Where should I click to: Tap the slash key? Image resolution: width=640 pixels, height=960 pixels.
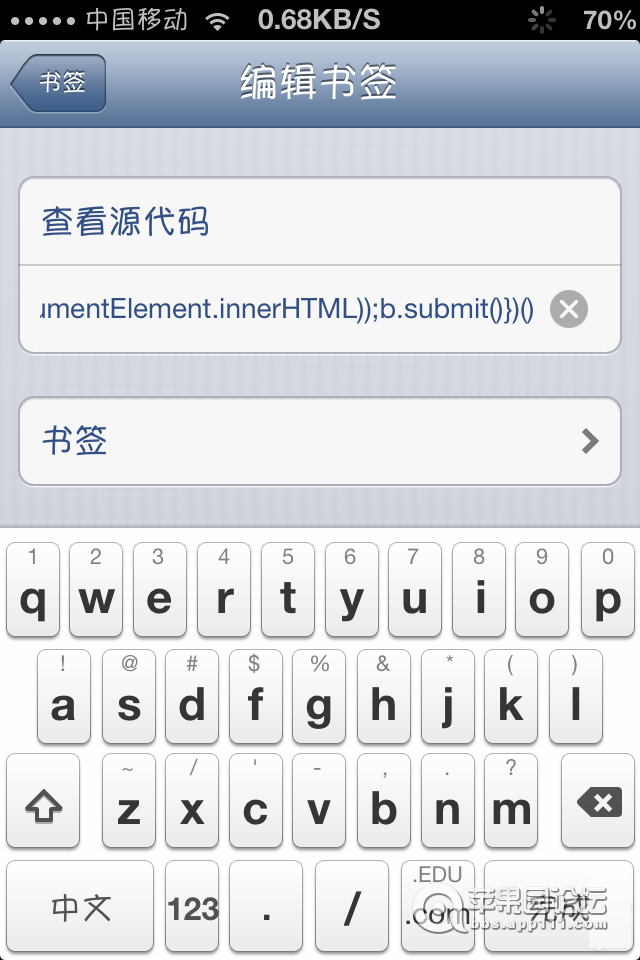tap(351, 907)
